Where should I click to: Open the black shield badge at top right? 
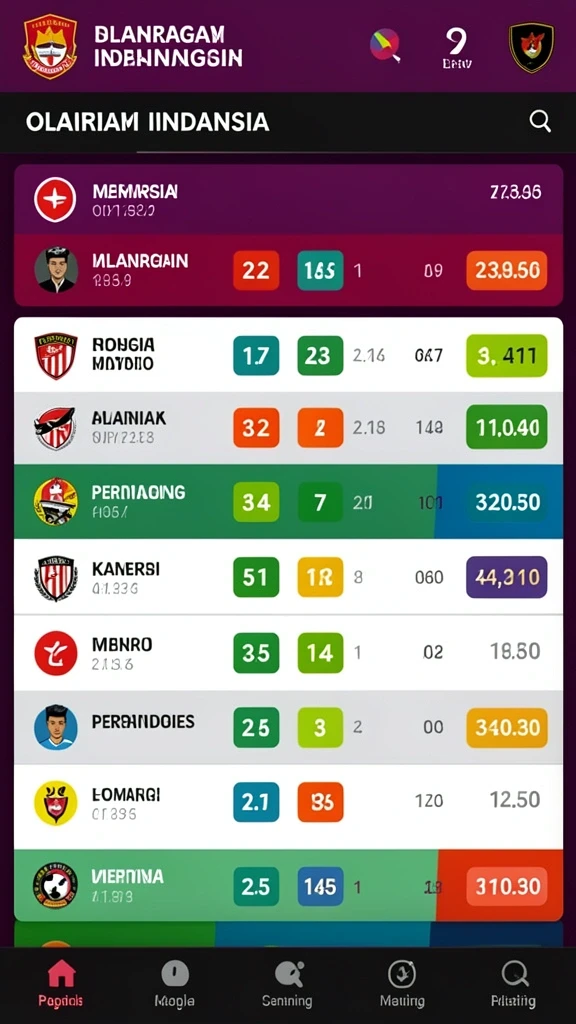click(x=532, y=47)
